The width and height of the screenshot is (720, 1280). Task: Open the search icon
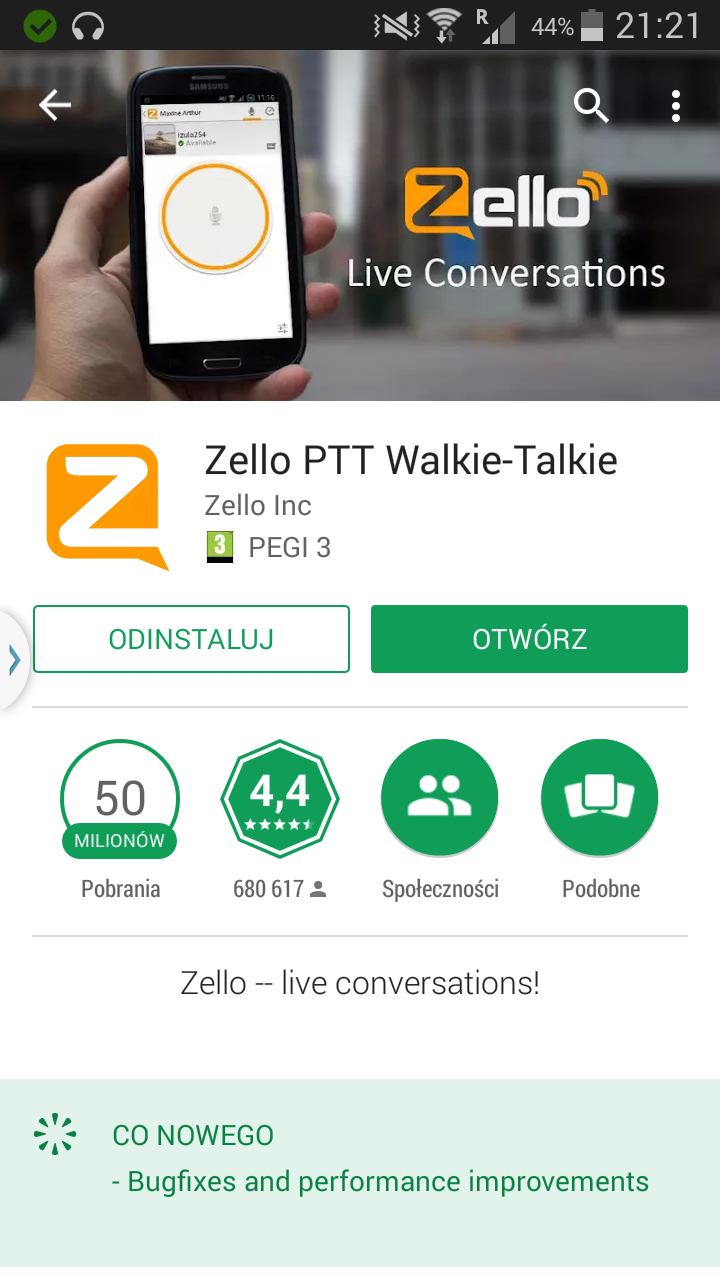[591, 105]
